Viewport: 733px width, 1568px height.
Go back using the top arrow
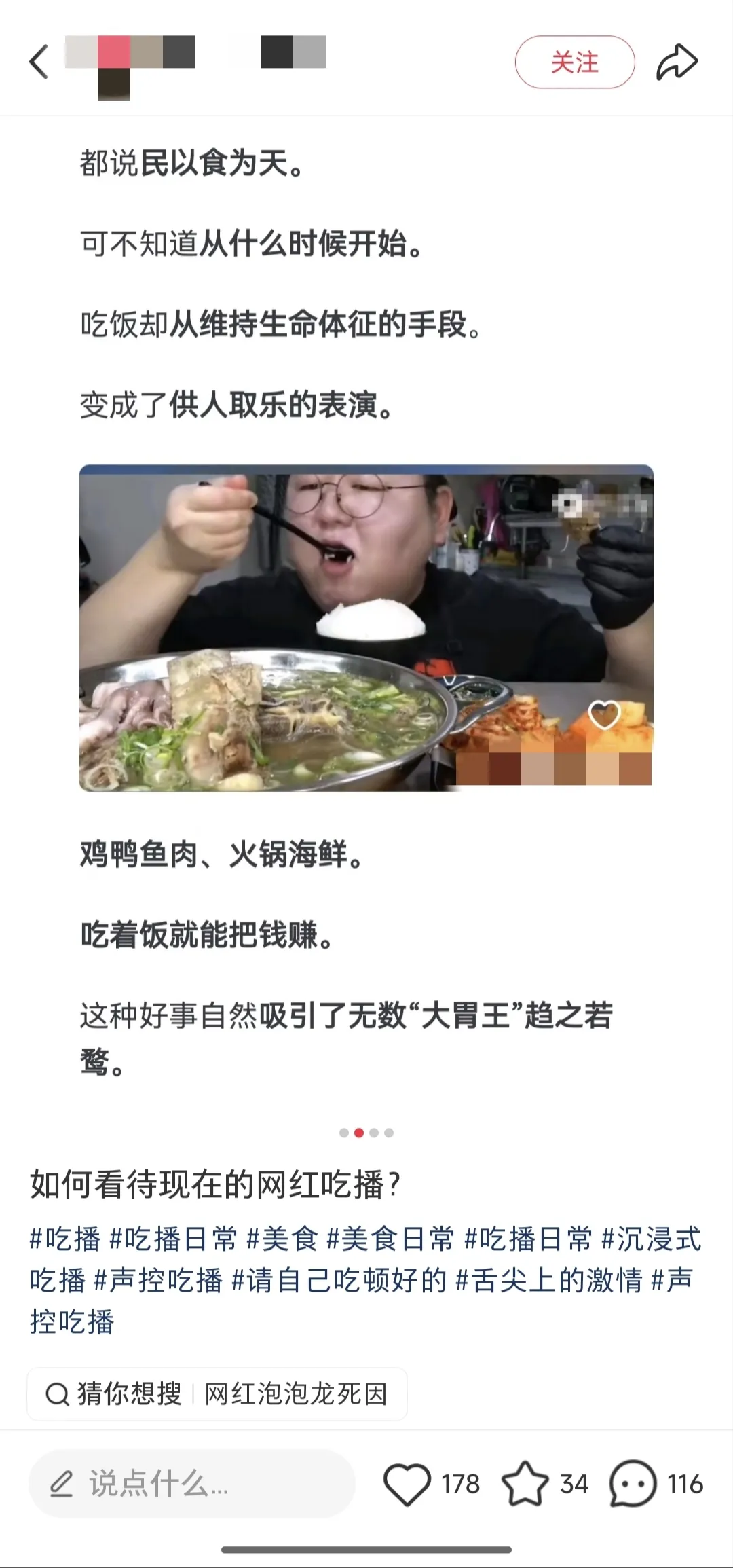click(x=39, y=62)
